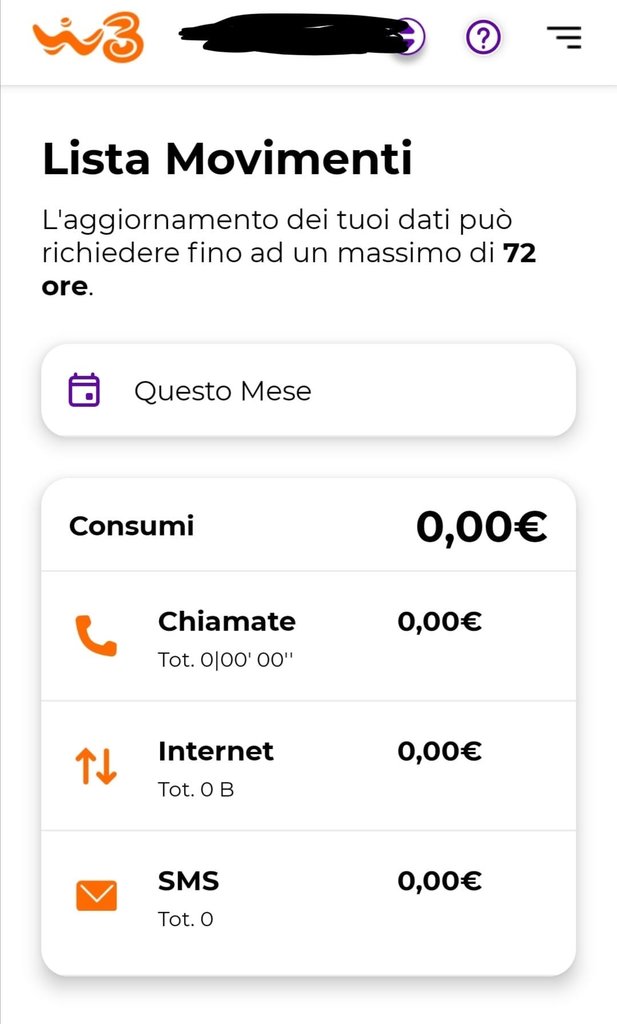Open the hamburger menu

pyautogui.click(x=564, y=38)
